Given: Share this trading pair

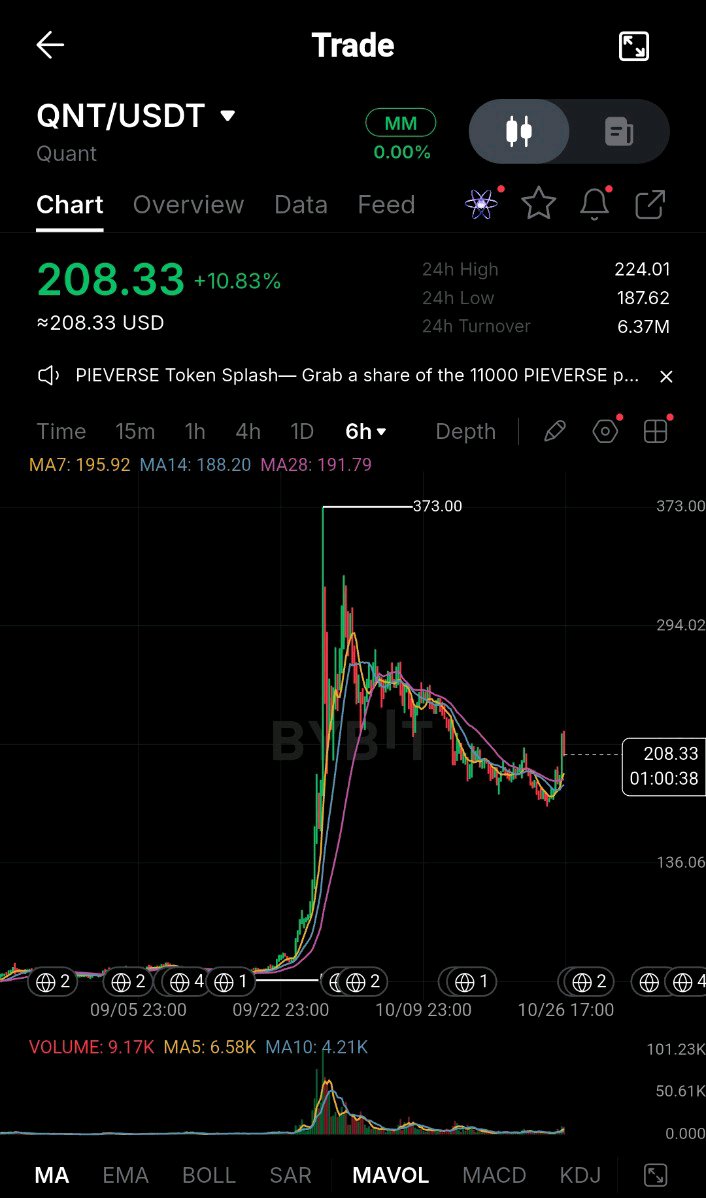Looking at the screenshot, I should 650,204.
